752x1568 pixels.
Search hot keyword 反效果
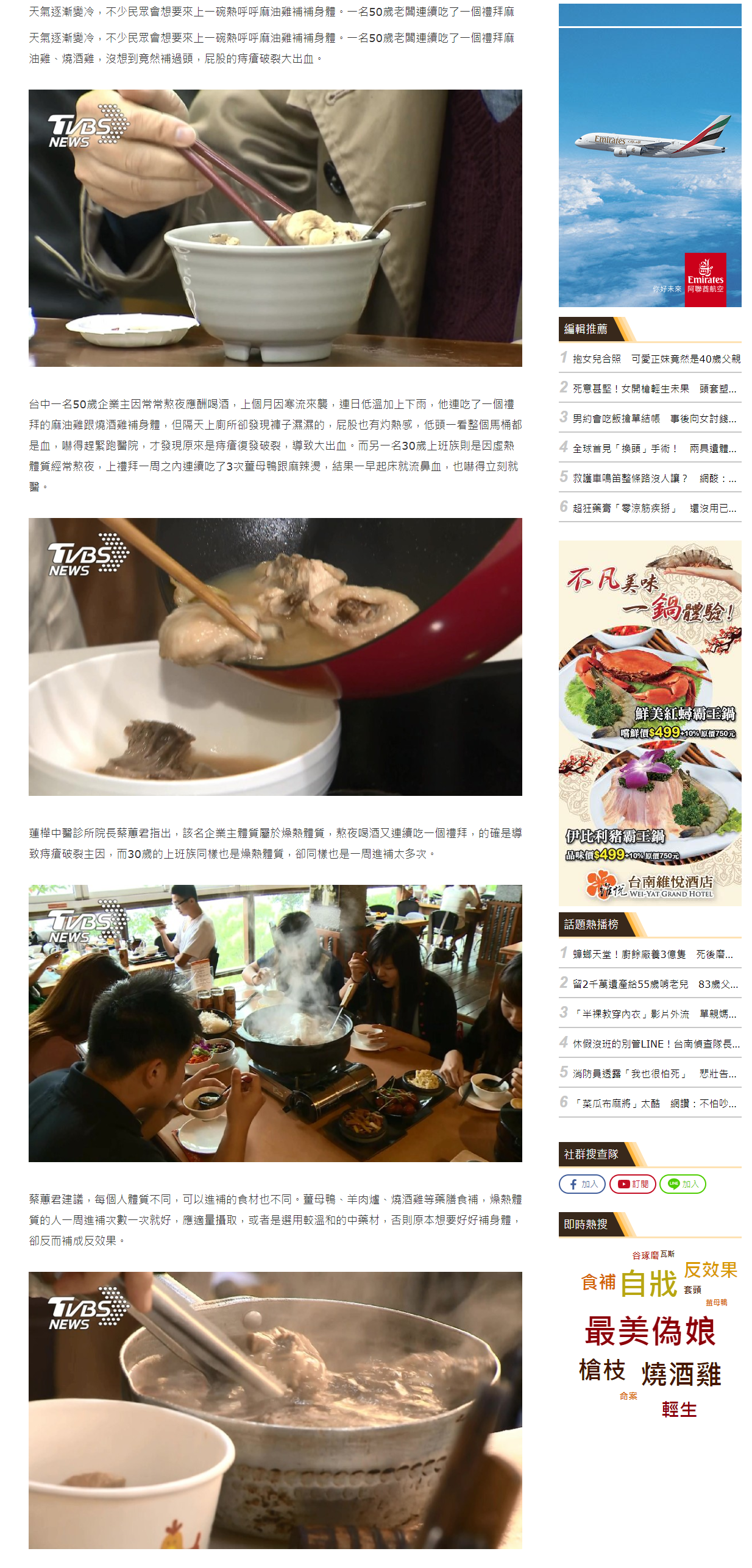pyautogui.click(x=710, y=1269)
